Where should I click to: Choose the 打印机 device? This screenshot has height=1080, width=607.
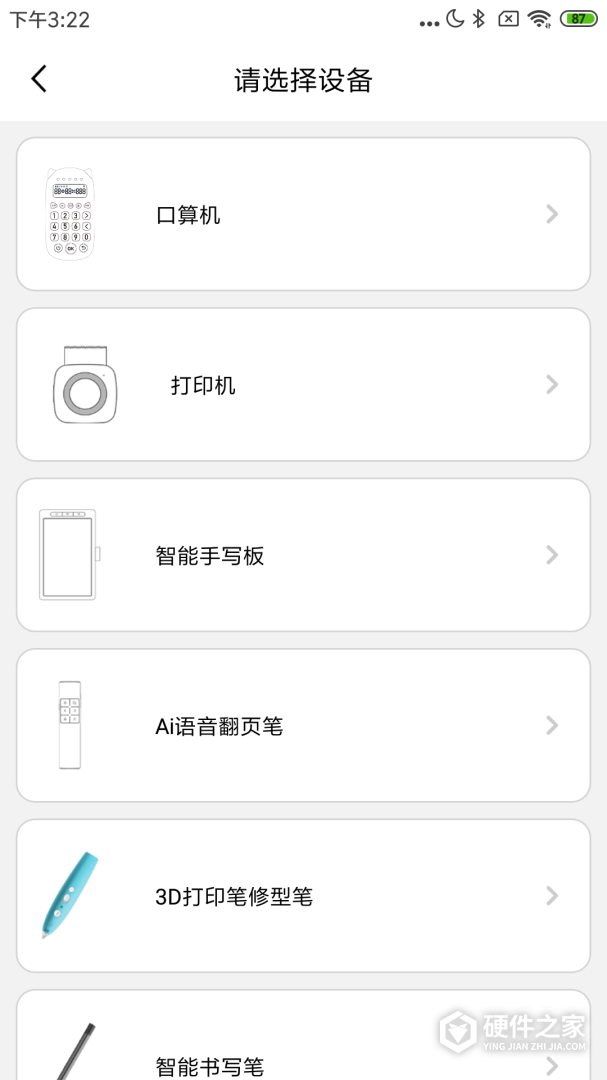click(303, 385)
